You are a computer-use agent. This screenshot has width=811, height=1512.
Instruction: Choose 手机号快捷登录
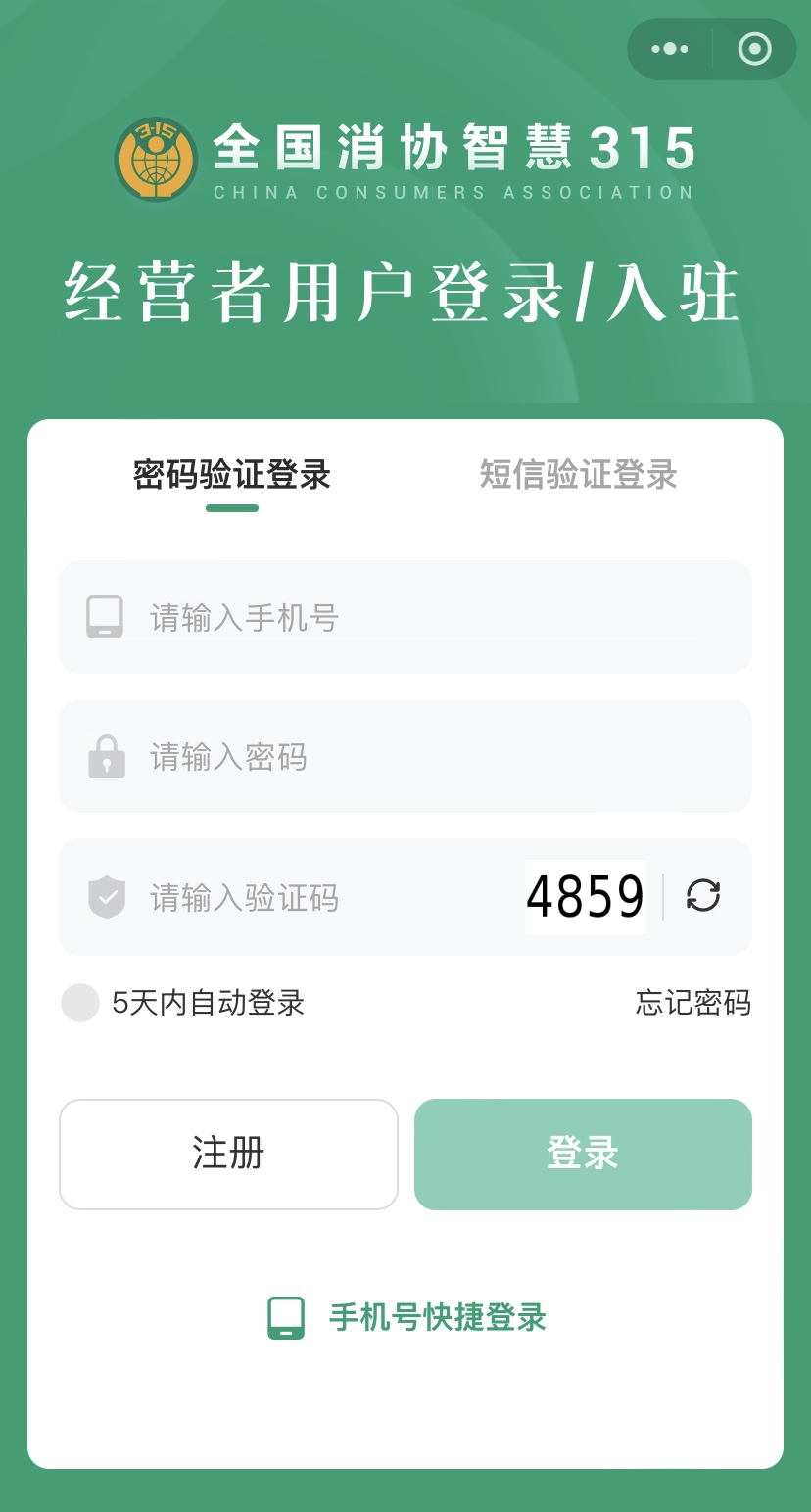(407, 1318)
